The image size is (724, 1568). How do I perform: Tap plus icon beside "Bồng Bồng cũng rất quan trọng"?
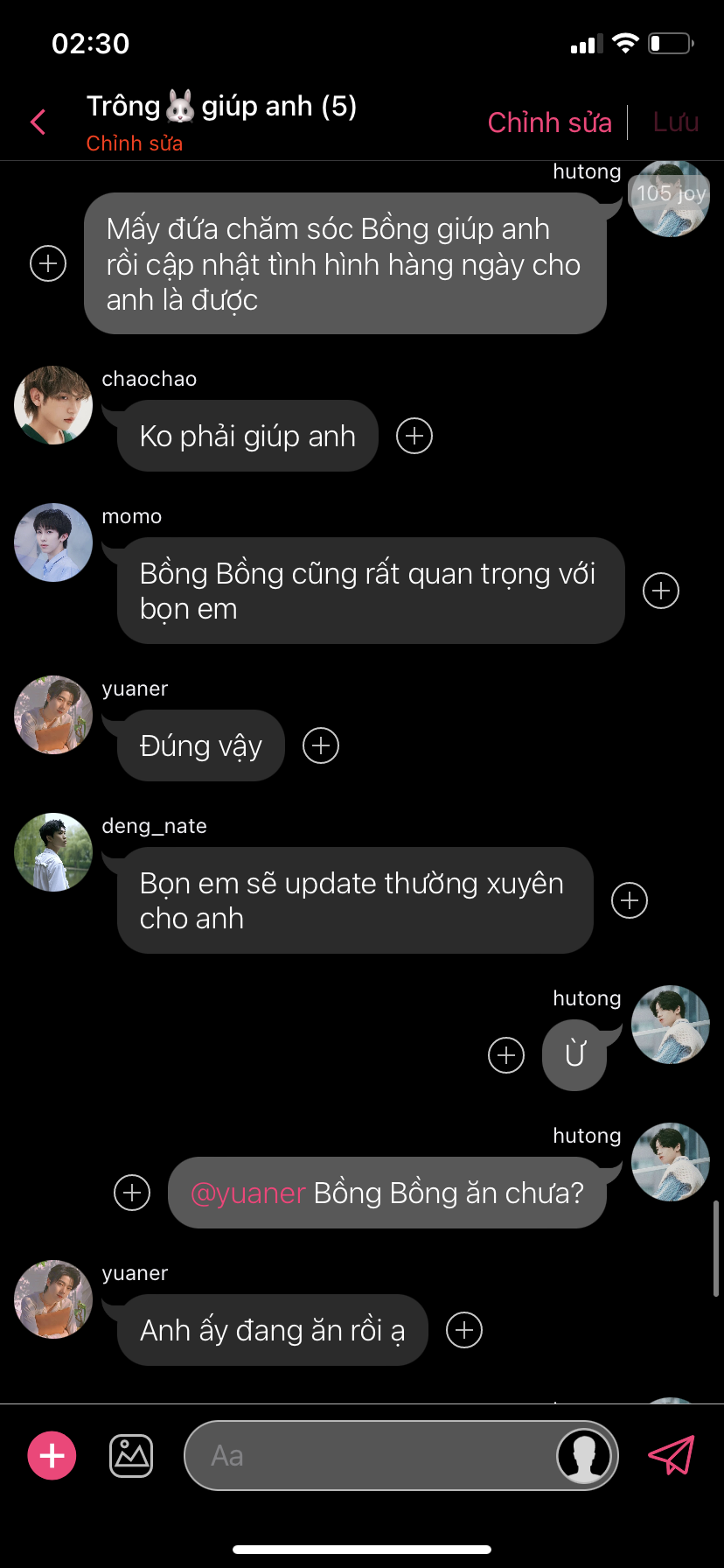click(661, 591)
